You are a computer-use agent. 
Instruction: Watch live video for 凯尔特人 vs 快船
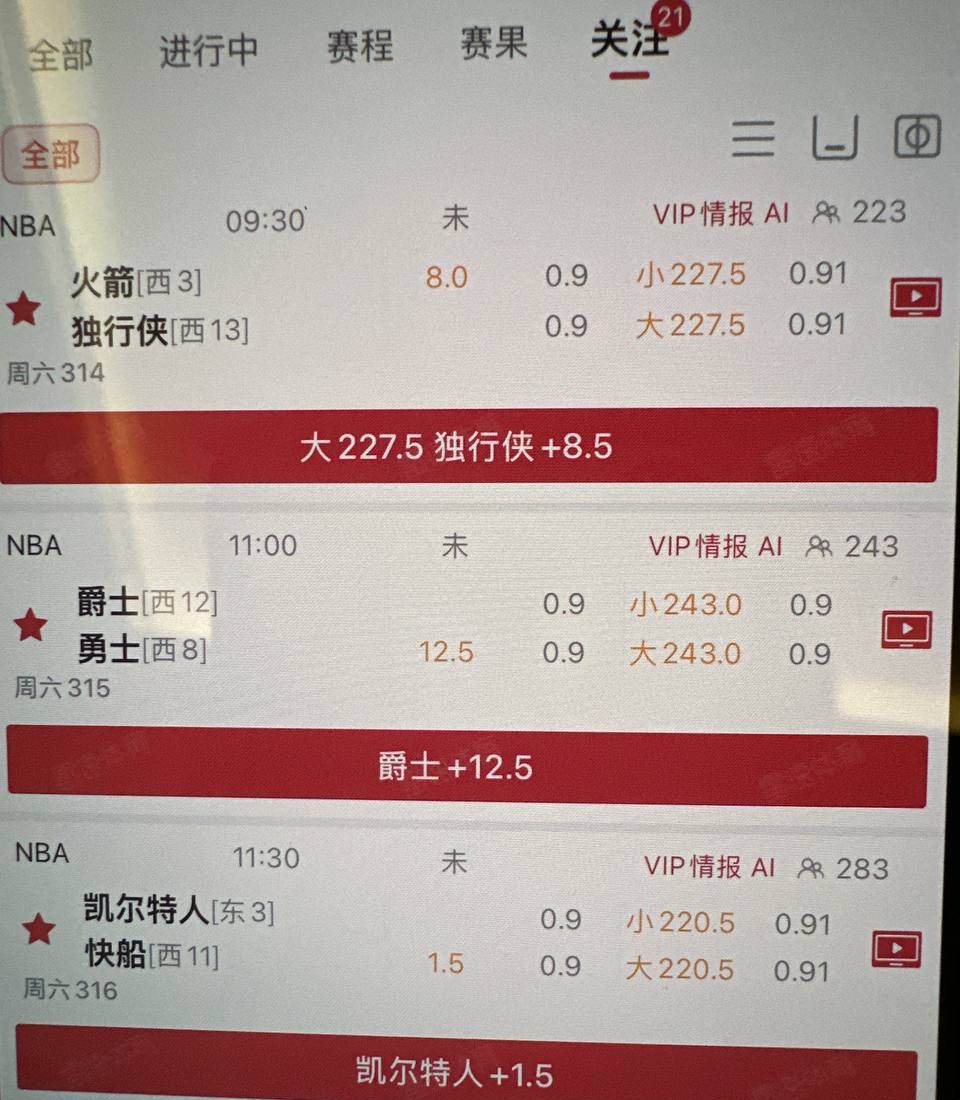[x=896, y=948]
